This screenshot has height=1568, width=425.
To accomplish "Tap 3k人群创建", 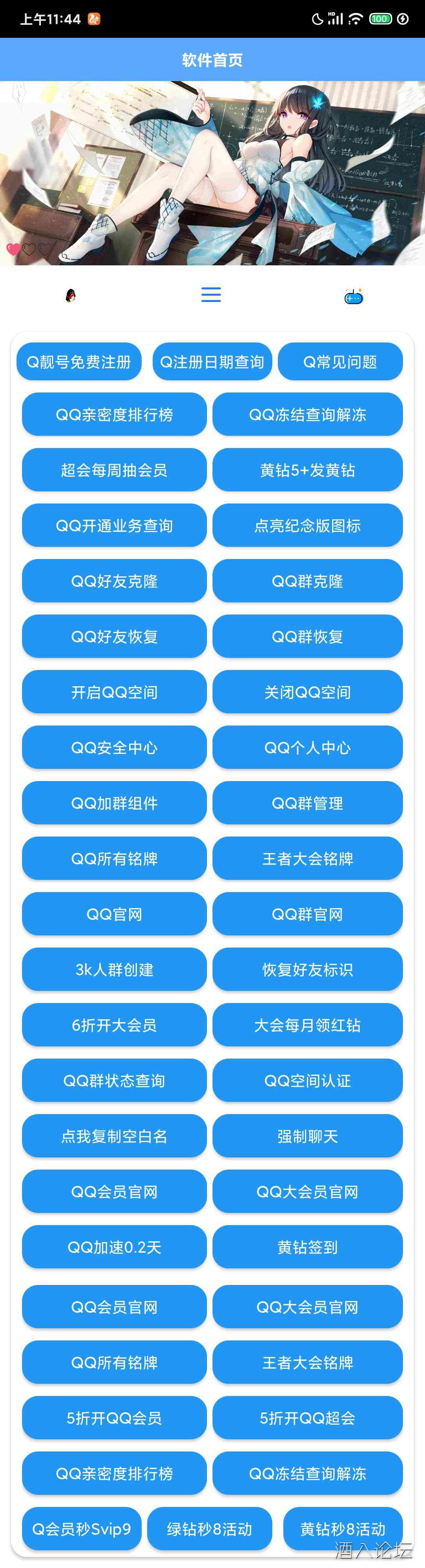I will click(115, 969).
